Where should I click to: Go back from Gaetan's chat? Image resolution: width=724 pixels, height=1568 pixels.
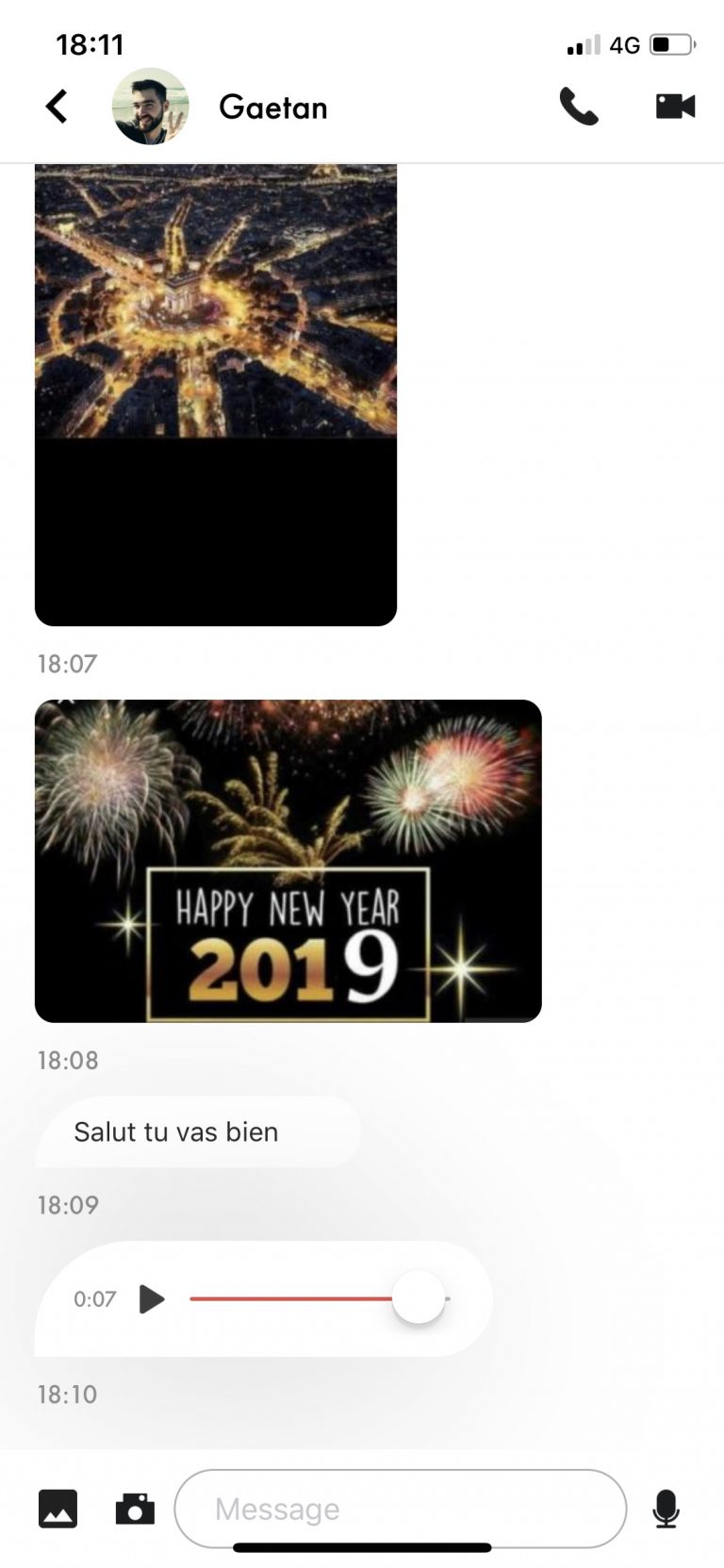(57, 107)
